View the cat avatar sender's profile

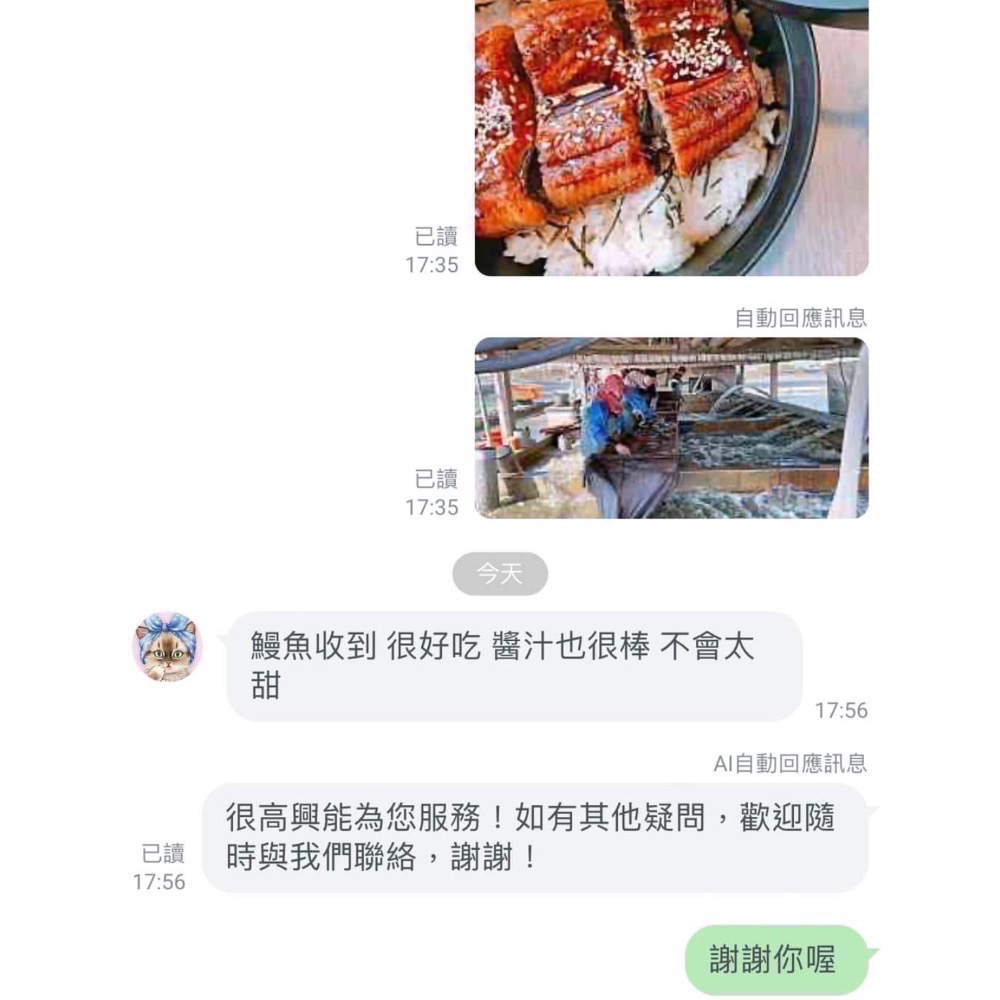[x=168, y=647]
